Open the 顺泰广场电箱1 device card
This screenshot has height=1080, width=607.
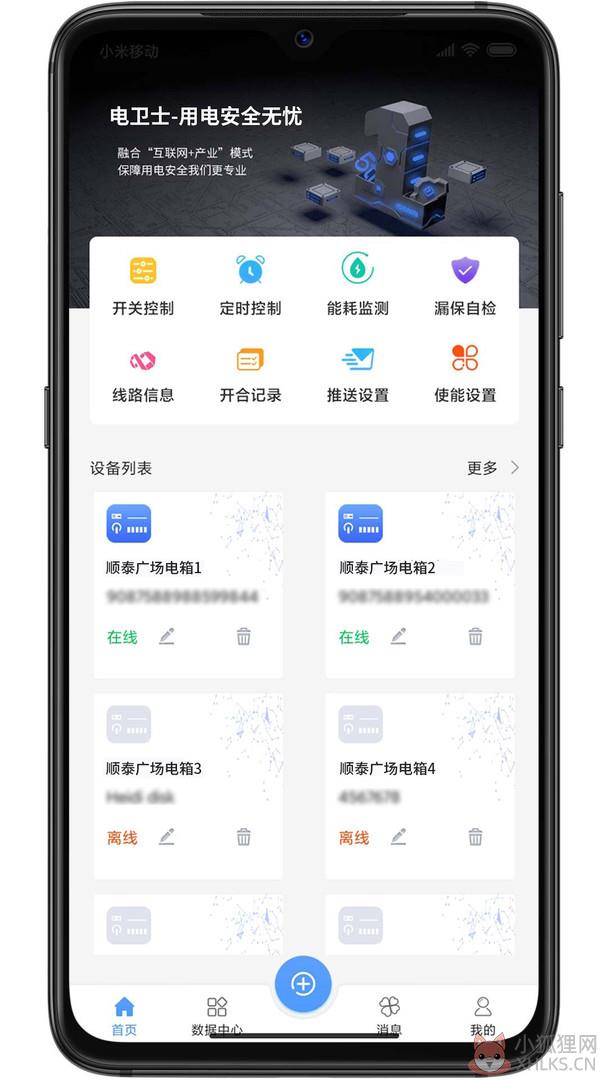pos(188,585)
